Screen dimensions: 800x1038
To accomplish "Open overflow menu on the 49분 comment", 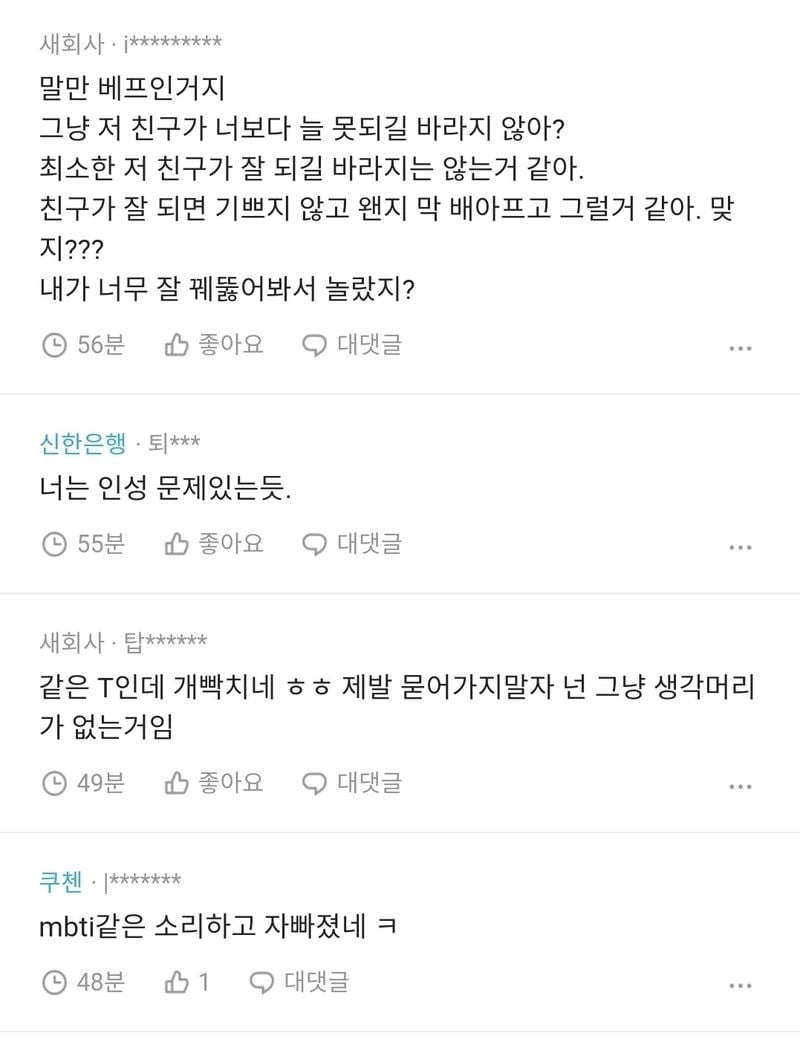I will (740, 786).
